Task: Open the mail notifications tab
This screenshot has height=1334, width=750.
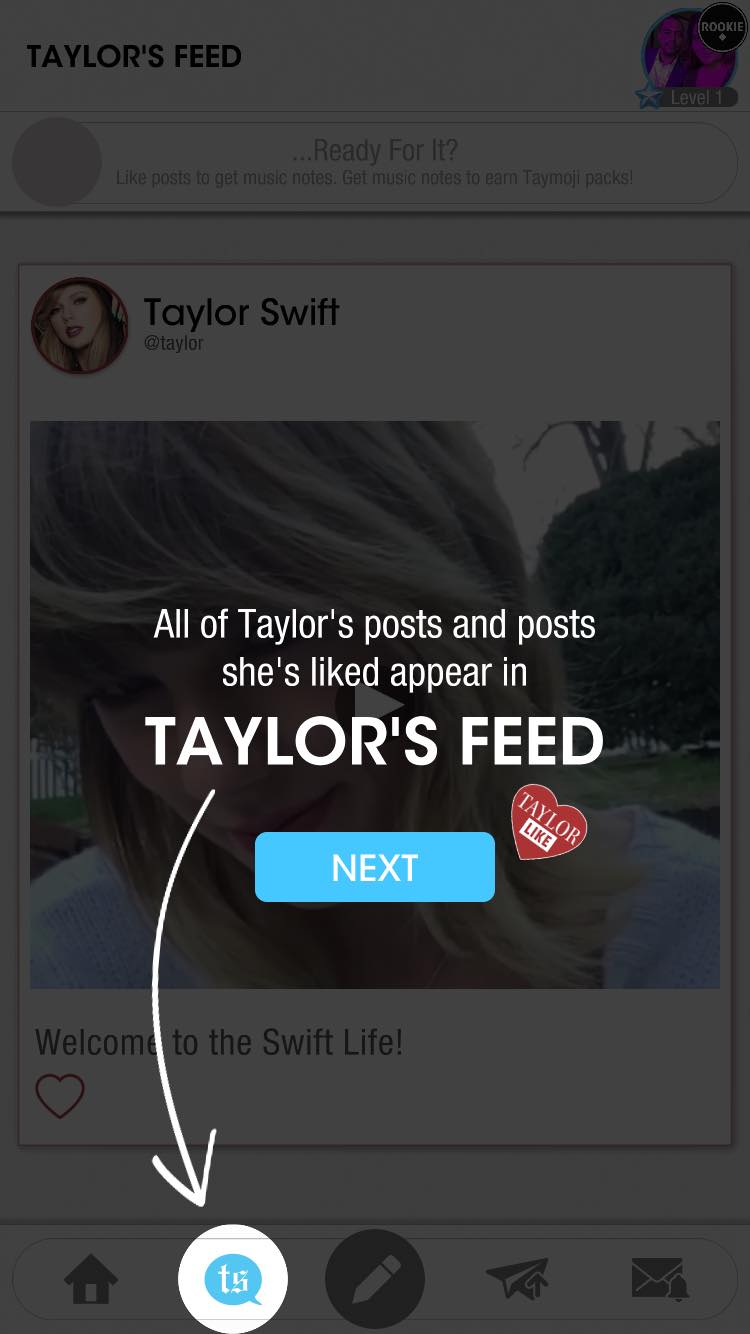Action: (659, 1279)
